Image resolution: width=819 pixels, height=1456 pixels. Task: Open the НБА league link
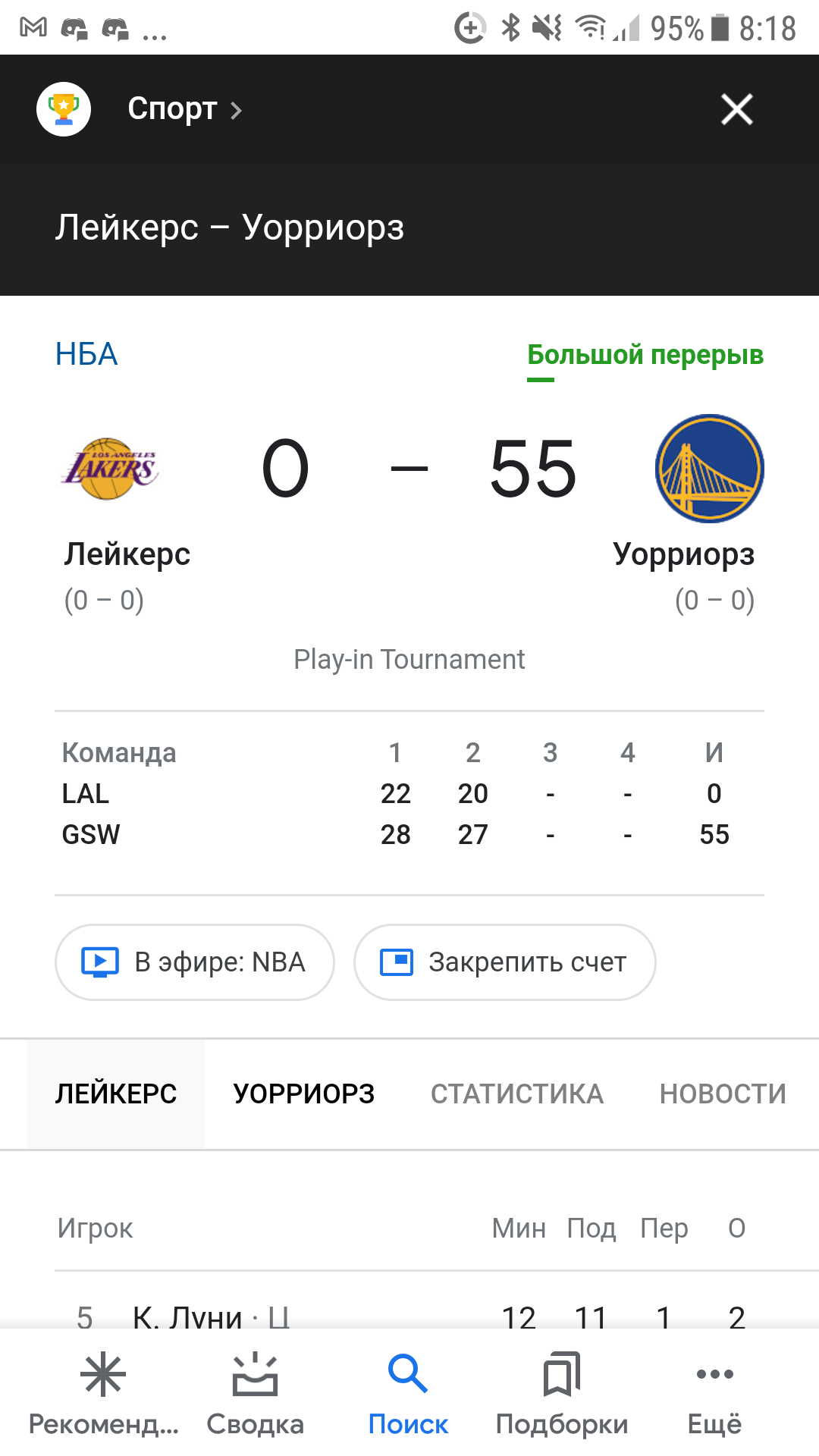[x=86, y=354]
